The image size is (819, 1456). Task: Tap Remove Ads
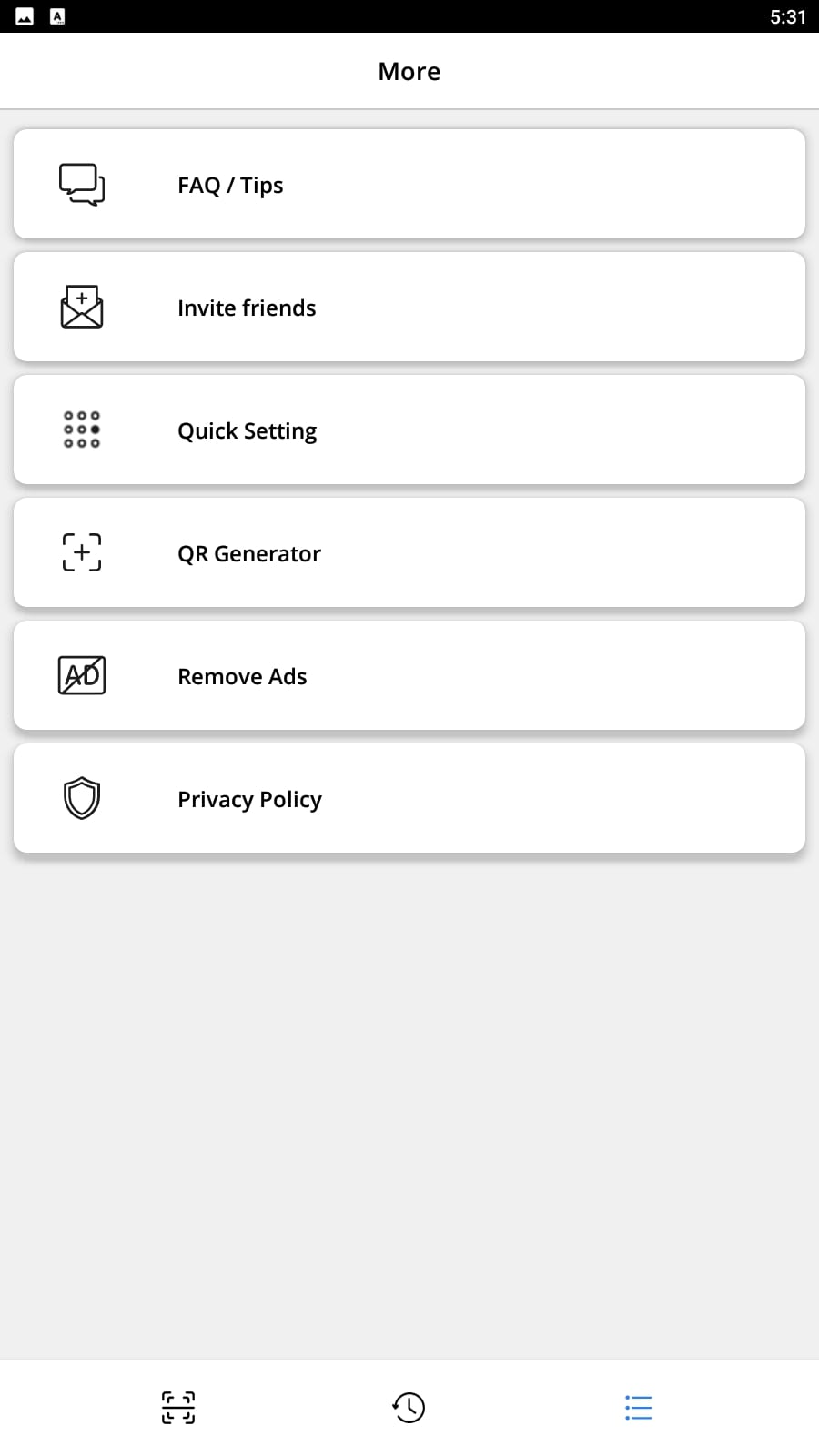[409, 675]
